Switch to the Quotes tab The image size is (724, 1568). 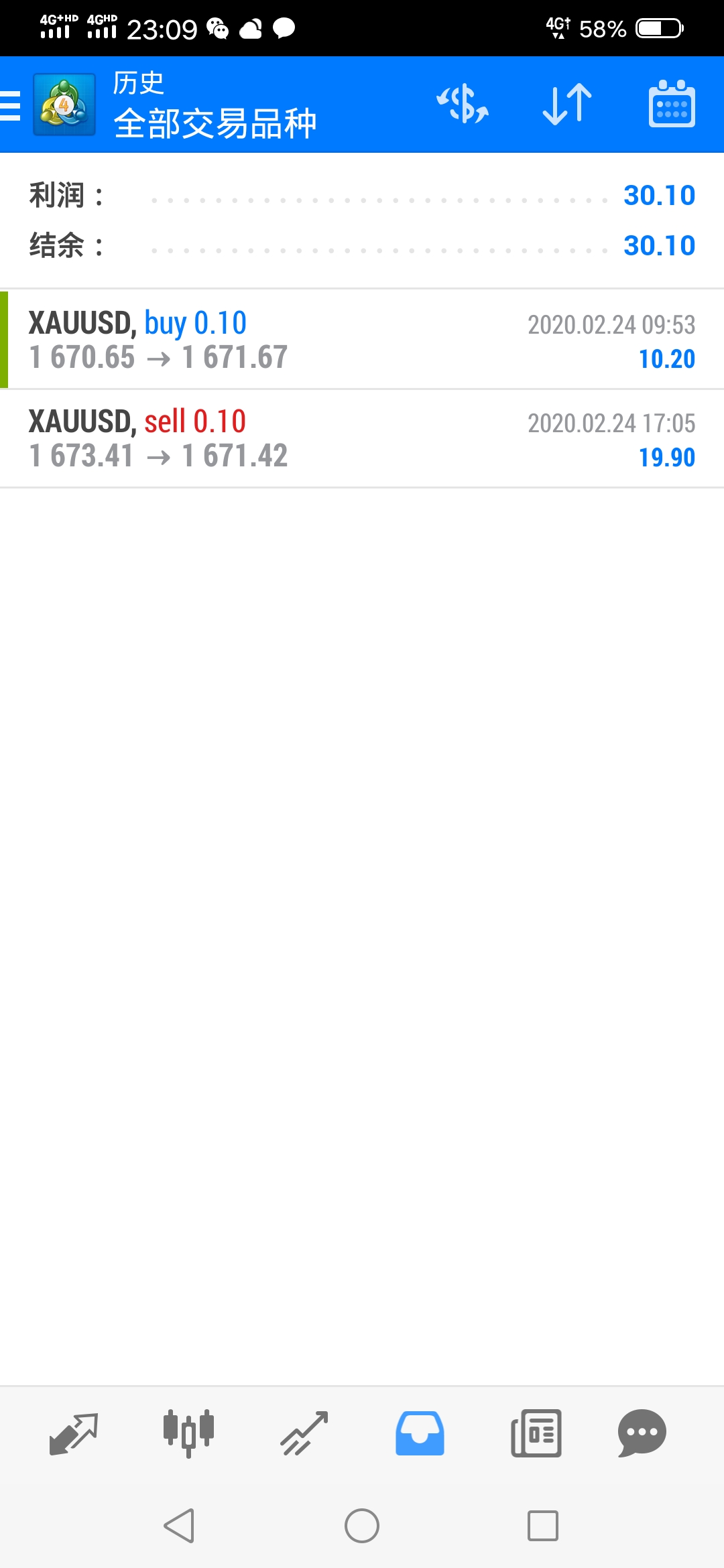tap(74, 1433)
